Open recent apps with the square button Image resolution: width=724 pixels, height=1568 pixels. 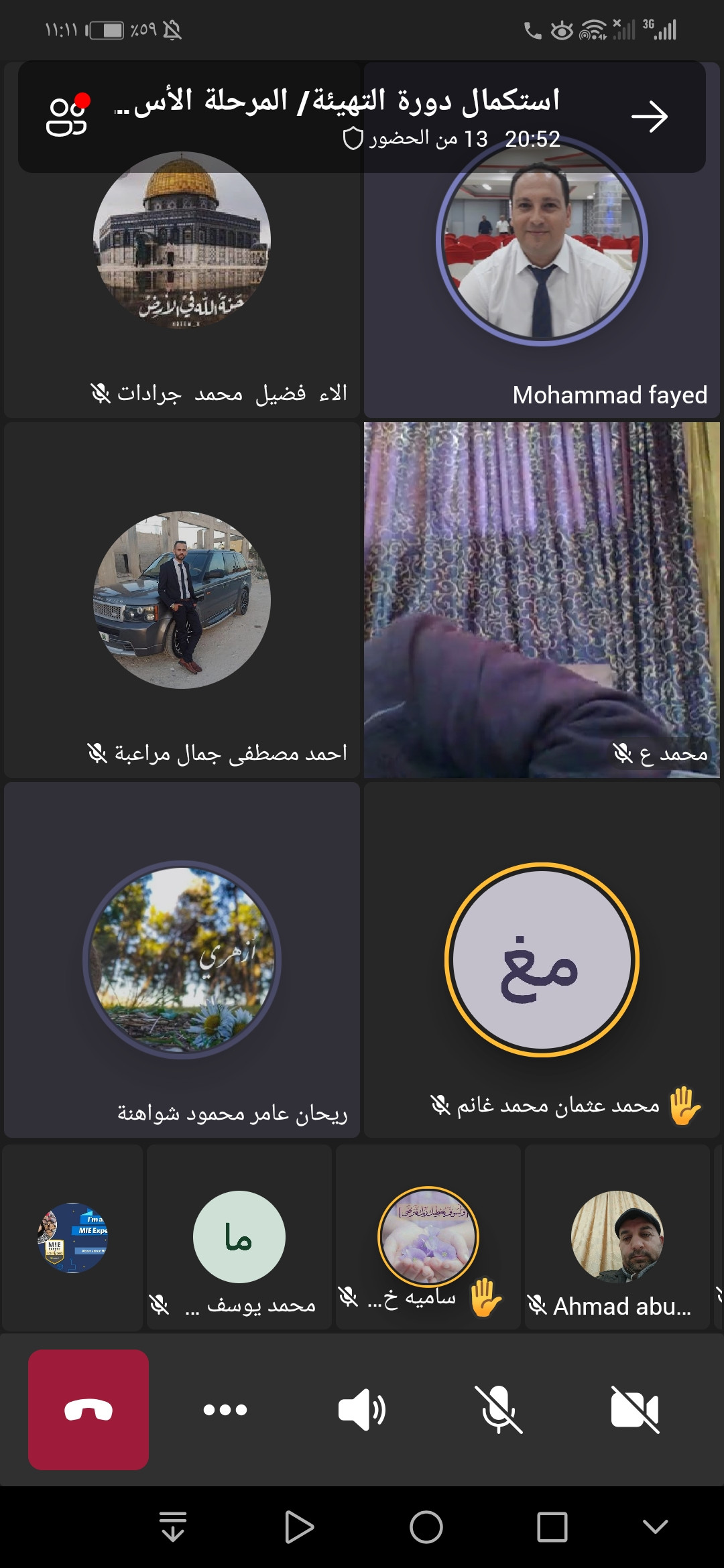coord(552,1527)
